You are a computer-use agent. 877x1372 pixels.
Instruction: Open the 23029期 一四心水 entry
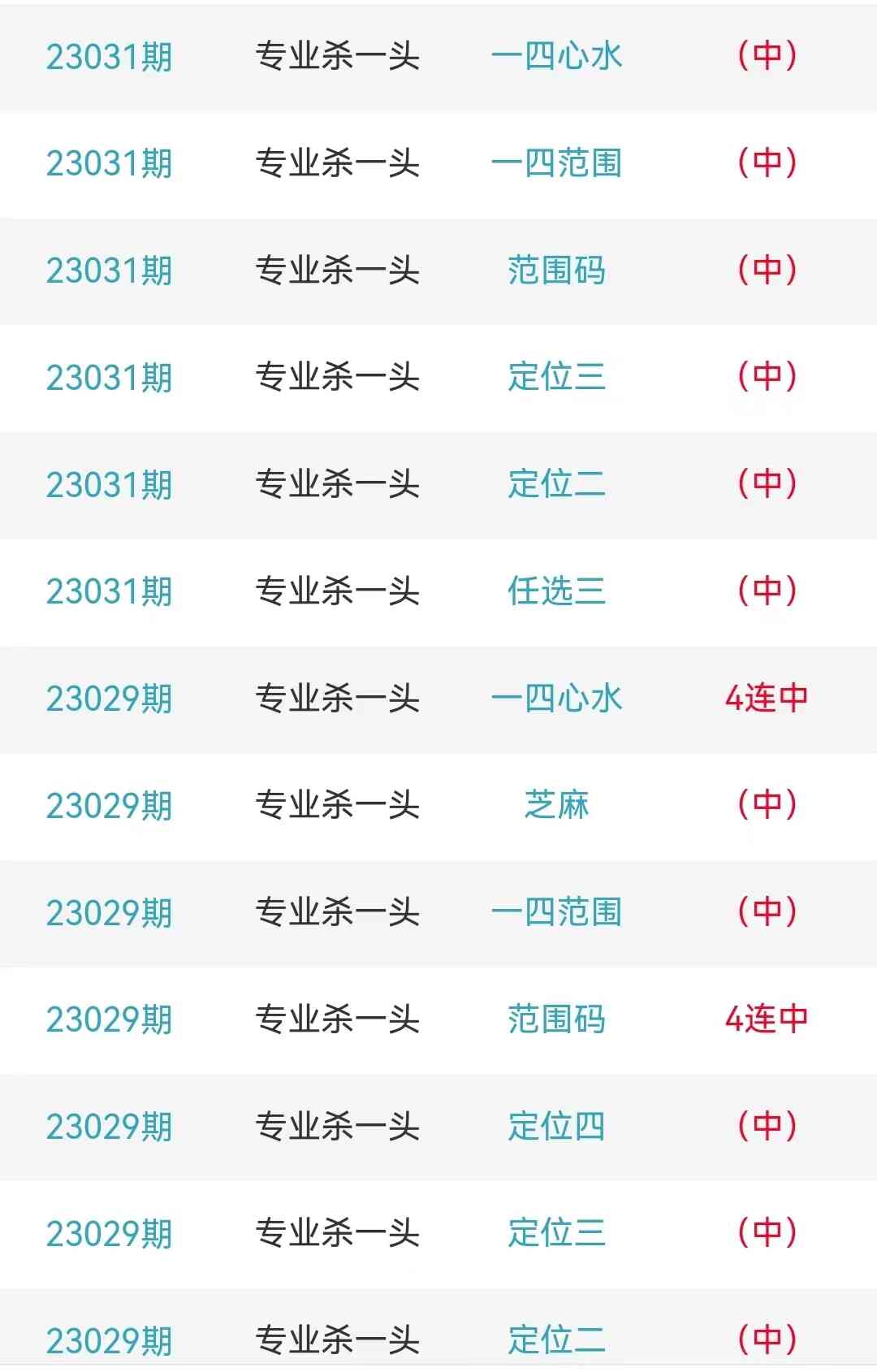(556, 699)
